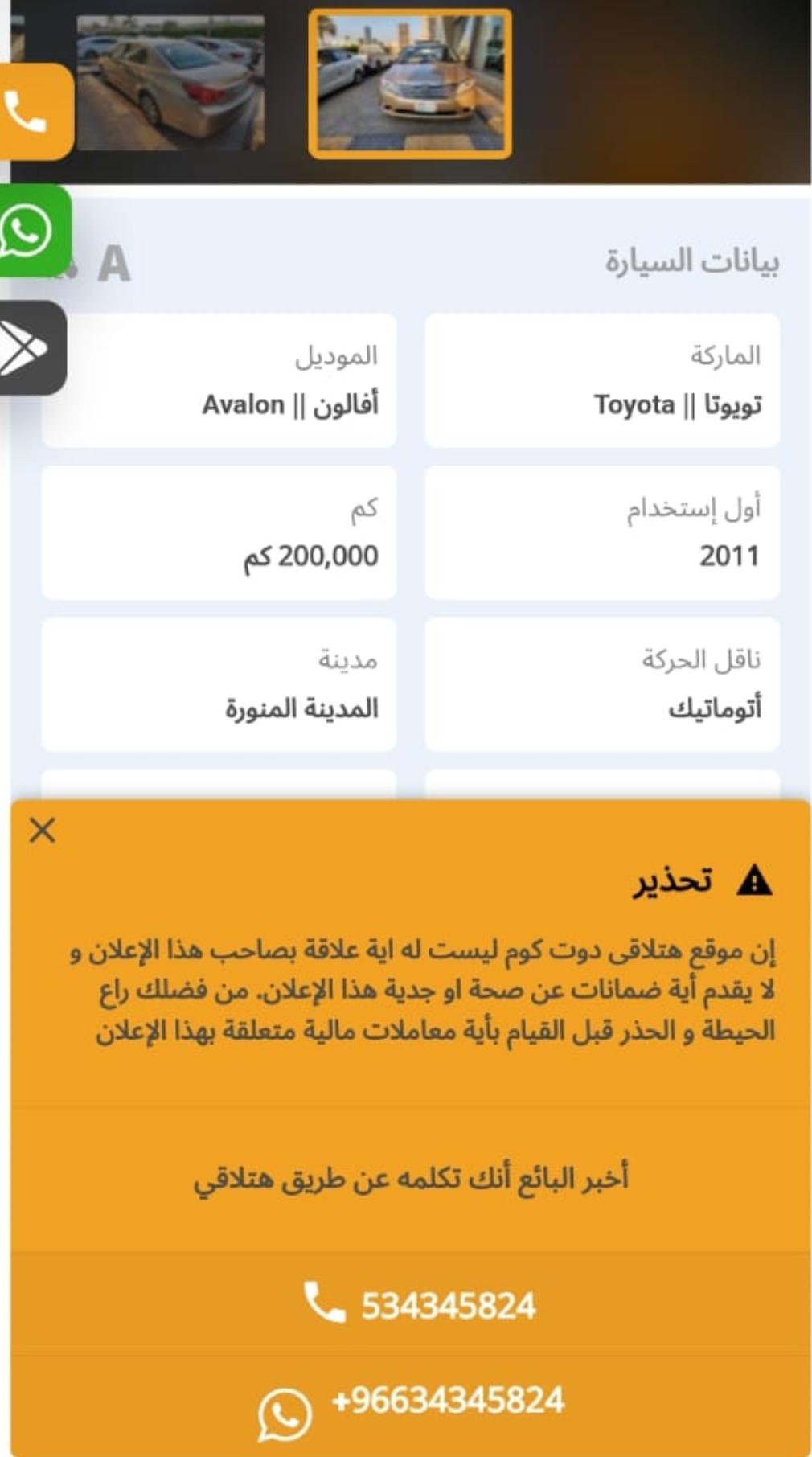Close the warning popup with the X
The image size is (812, 1457).
(x=42, y=829)
